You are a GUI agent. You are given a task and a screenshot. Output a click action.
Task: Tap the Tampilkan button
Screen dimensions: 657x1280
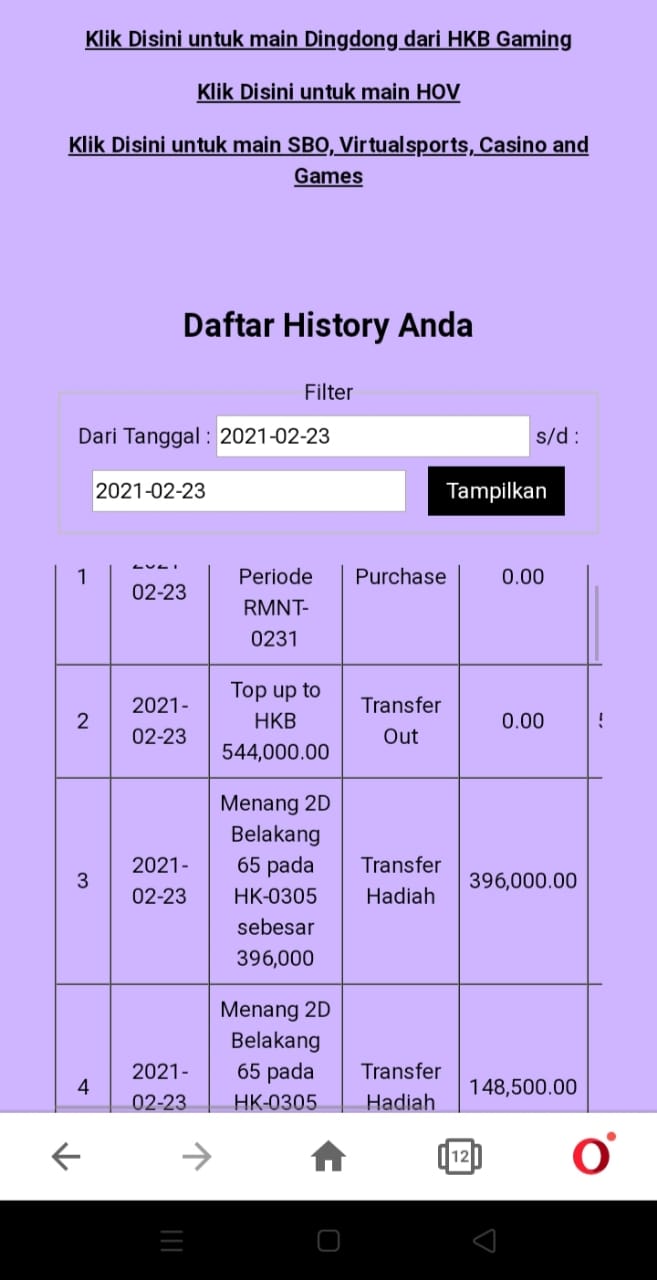496,491
